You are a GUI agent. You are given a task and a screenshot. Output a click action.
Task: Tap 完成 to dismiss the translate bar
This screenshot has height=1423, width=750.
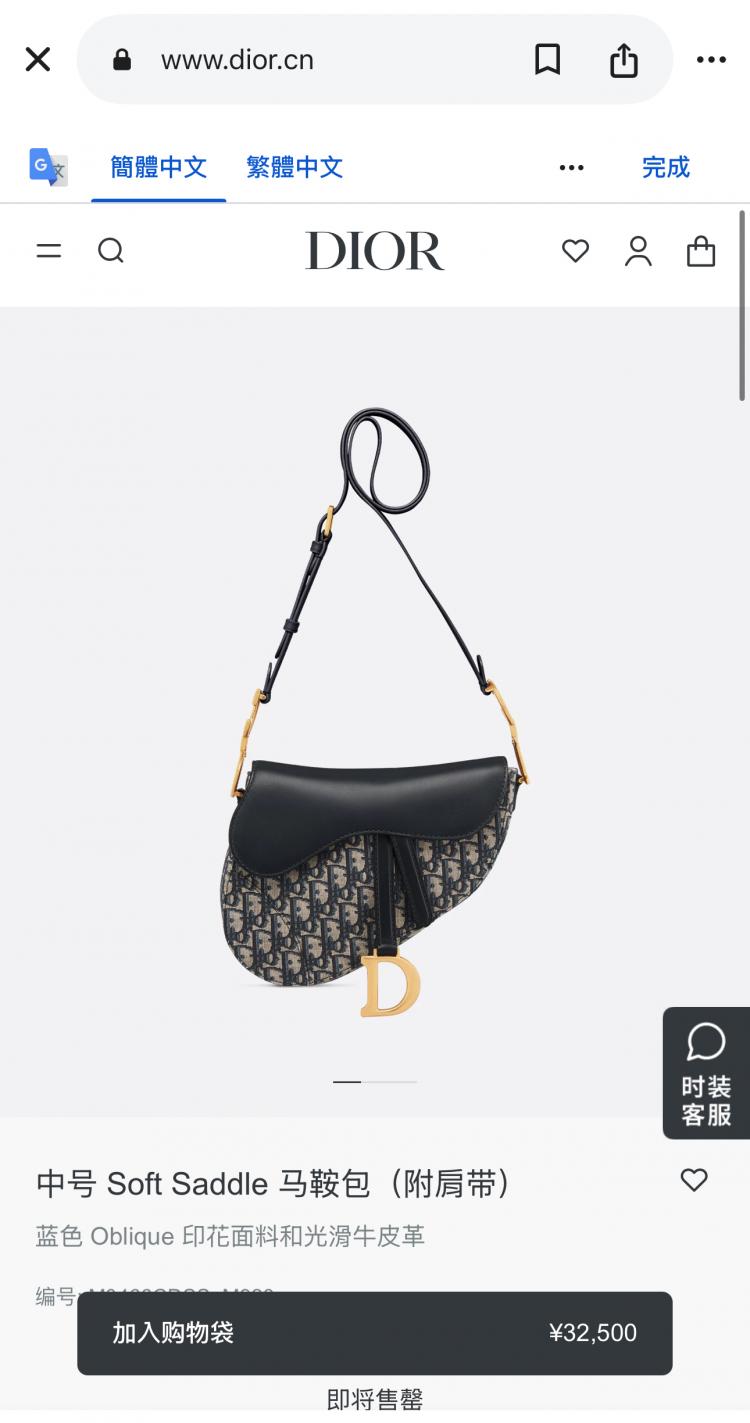pos(665,167)
